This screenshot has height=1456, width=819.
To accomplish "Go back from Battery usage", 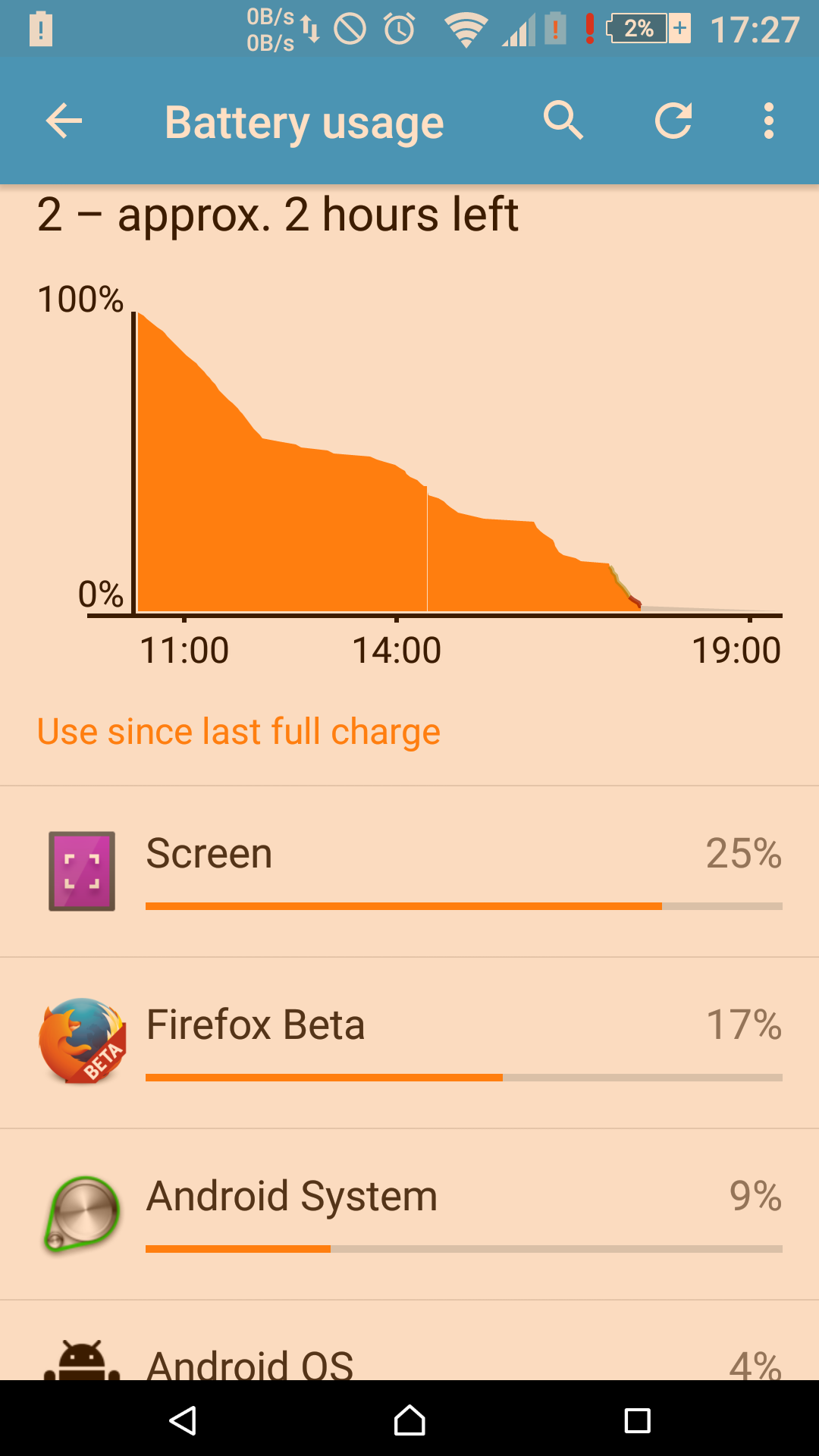I will coord(64,121).
